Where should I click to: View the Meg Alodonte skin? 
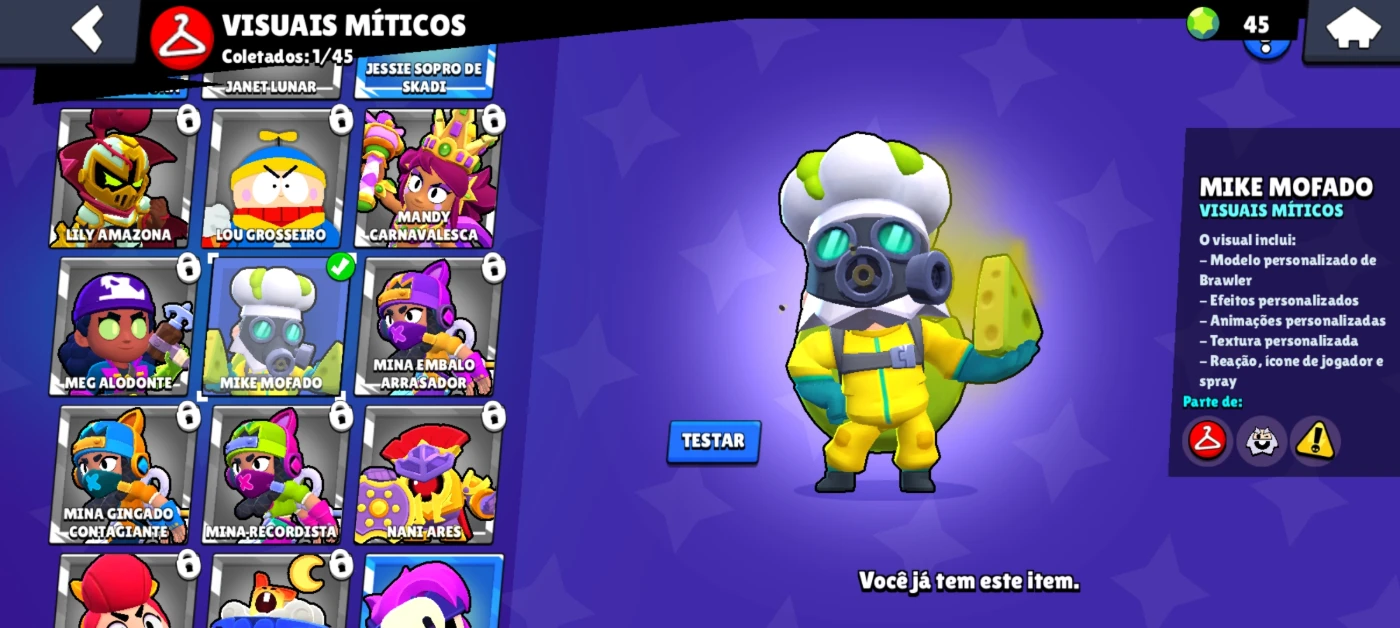pos(122,327)
